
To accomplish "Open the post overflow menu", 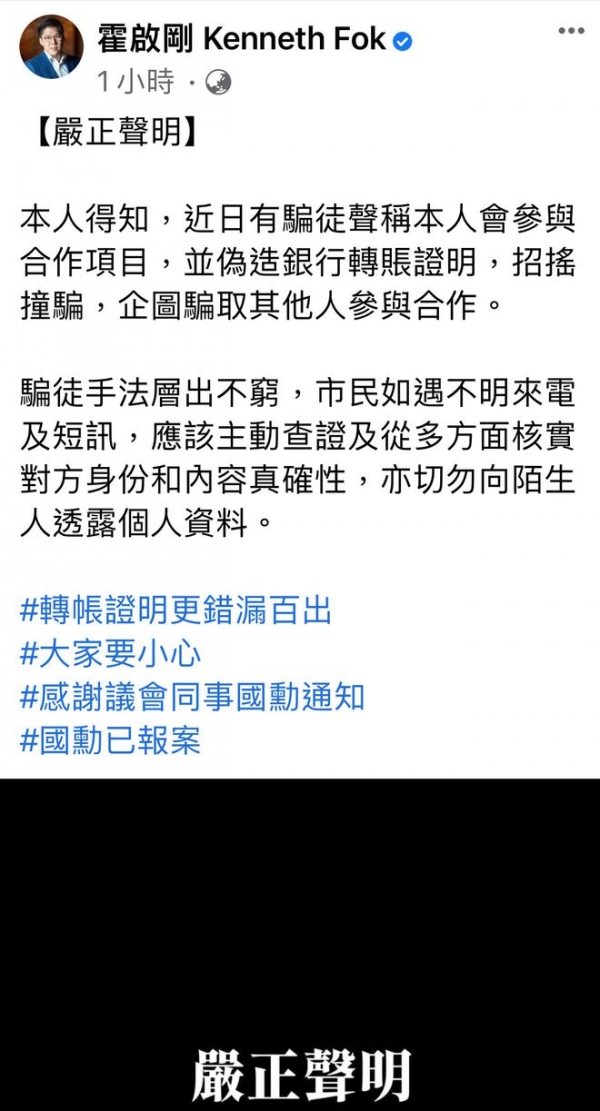I will [x=572, y=33].
